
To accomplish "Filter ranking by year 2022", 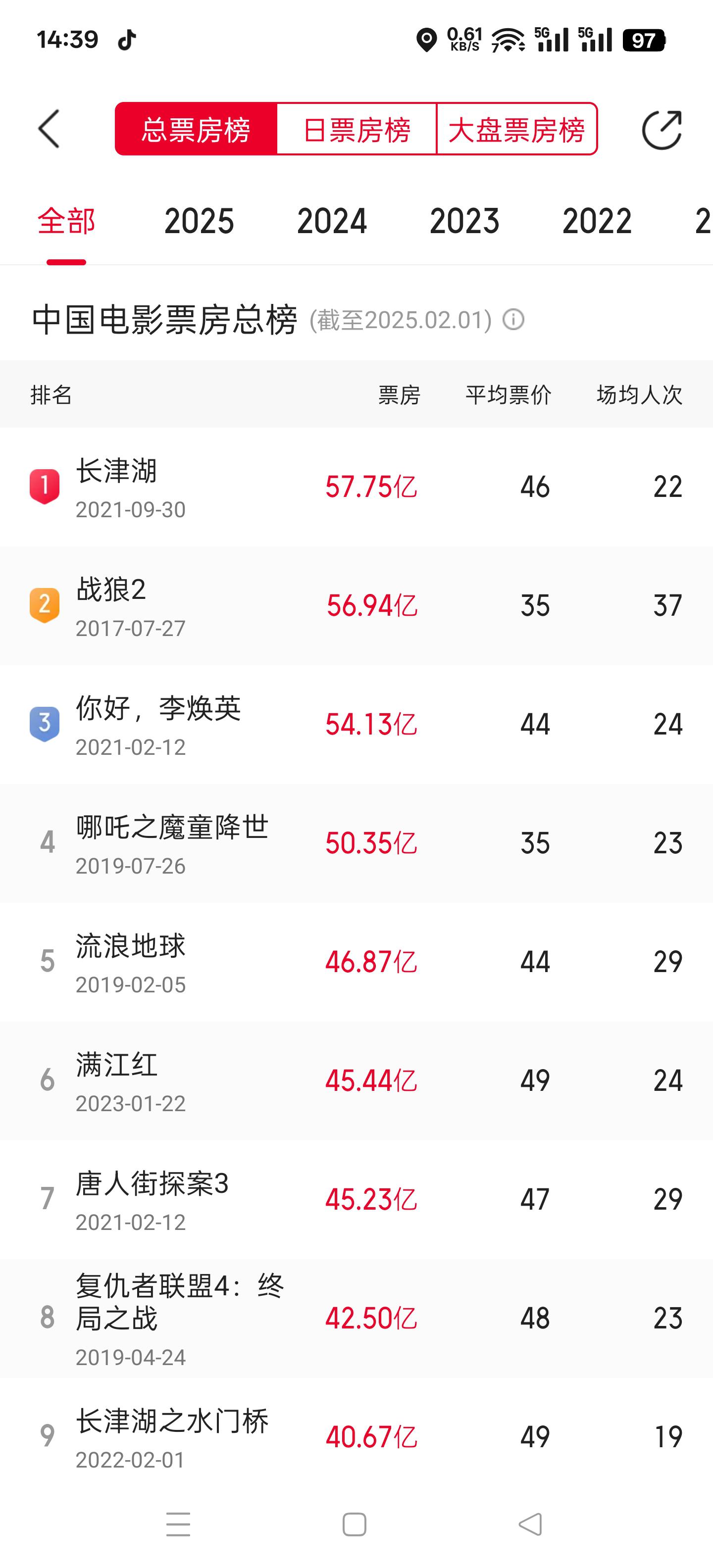I will point(597,221).
